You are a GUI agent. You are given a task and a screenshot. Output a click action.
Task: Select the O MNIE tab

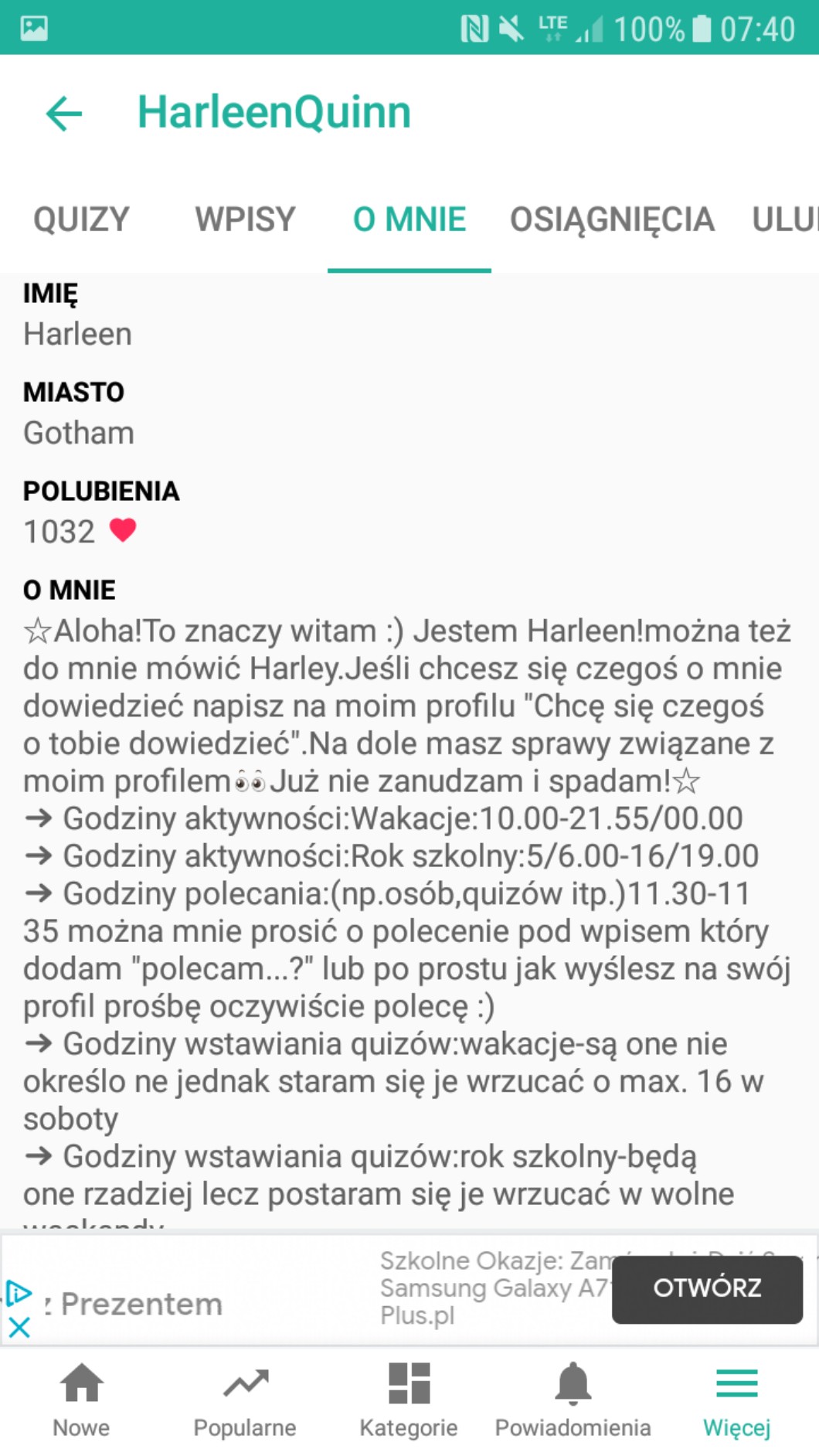(x=409, y=219)
